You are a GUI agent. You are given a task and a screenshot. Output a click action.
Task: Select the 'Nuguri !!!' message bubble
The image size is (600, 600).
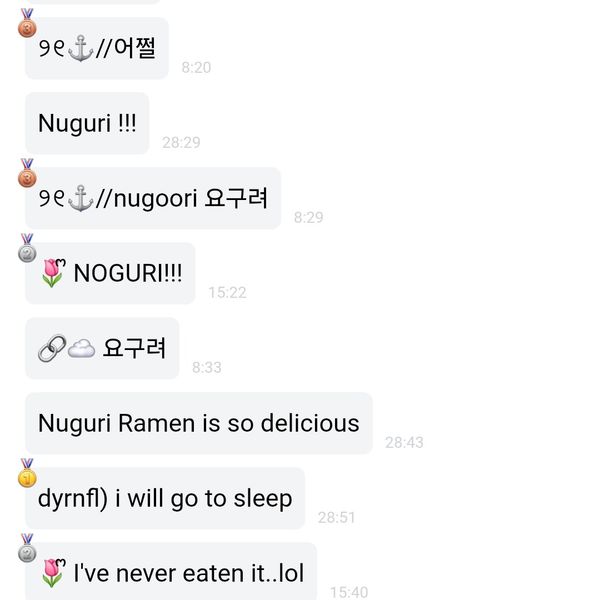[87, 124]
